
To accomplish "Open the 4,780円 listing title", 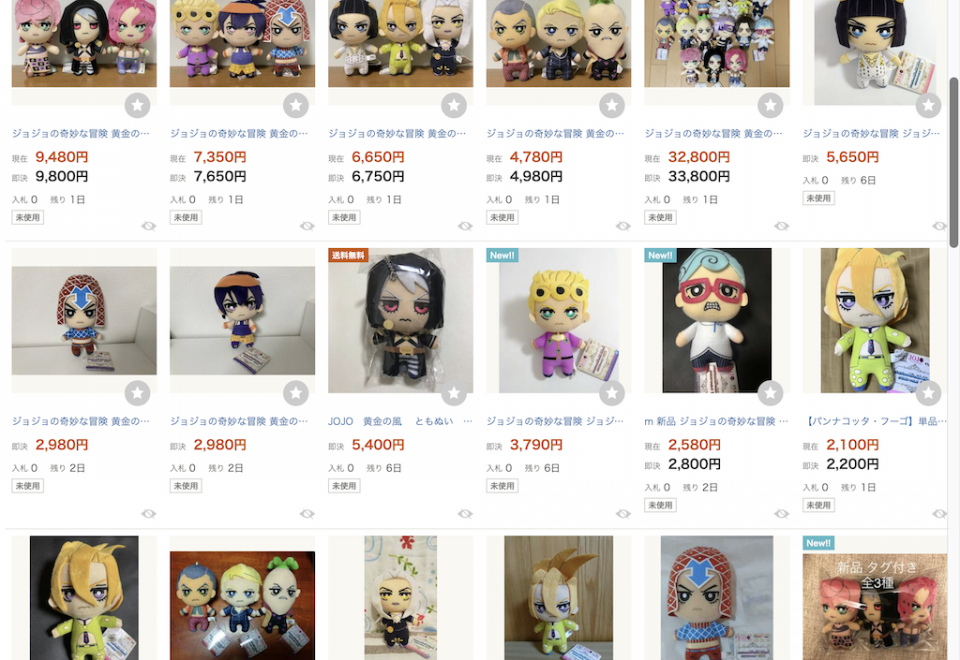I will (558, 133).
